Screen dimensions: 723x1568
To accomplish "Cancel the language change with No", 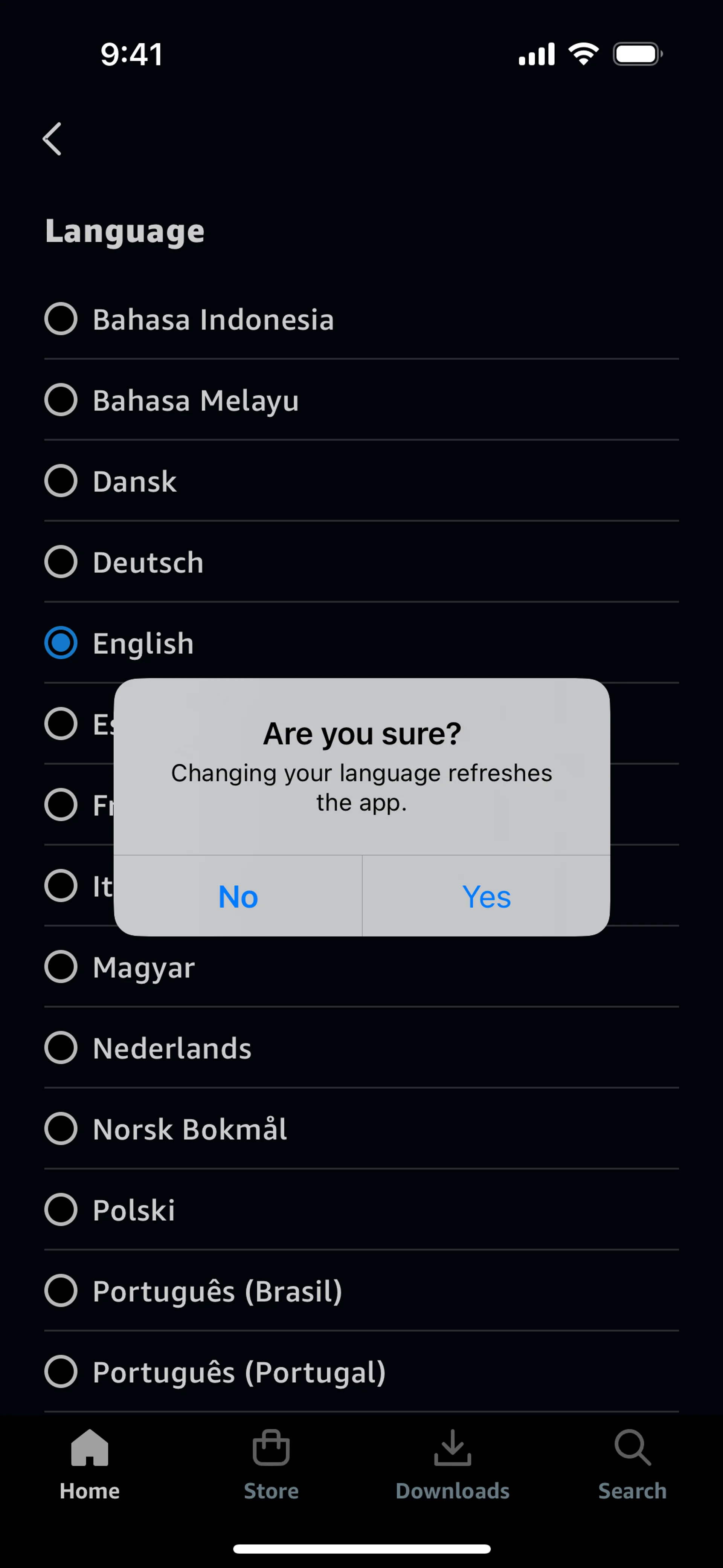I will (238, 896).
